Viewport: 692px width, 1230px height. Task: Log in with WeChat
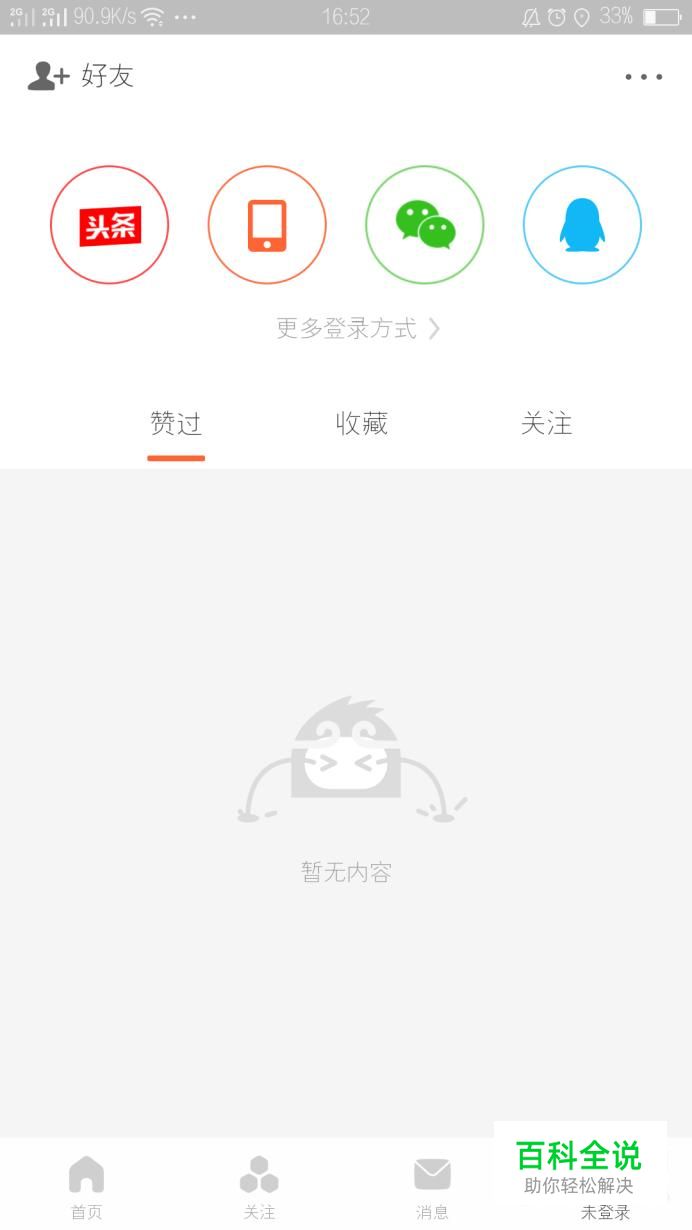point(424,225)
